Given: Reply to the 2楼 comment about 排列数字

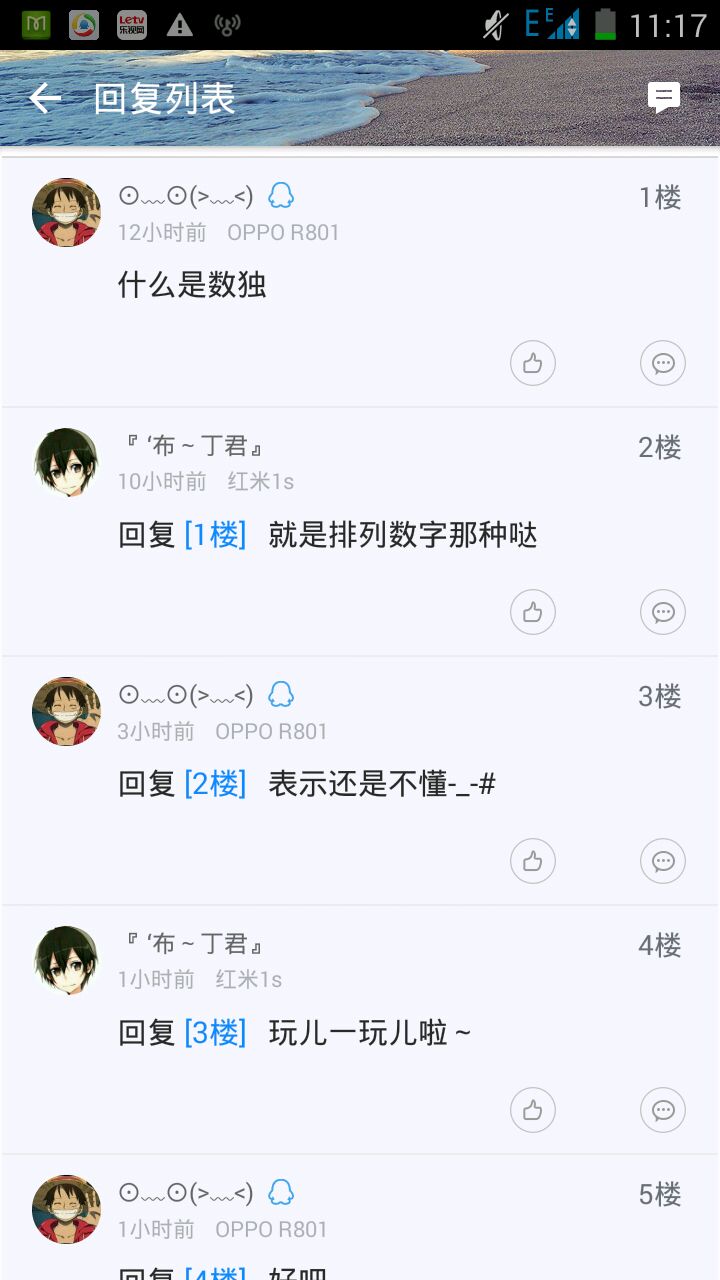Looking at the screenshot, I should click(x=663, y=612).
